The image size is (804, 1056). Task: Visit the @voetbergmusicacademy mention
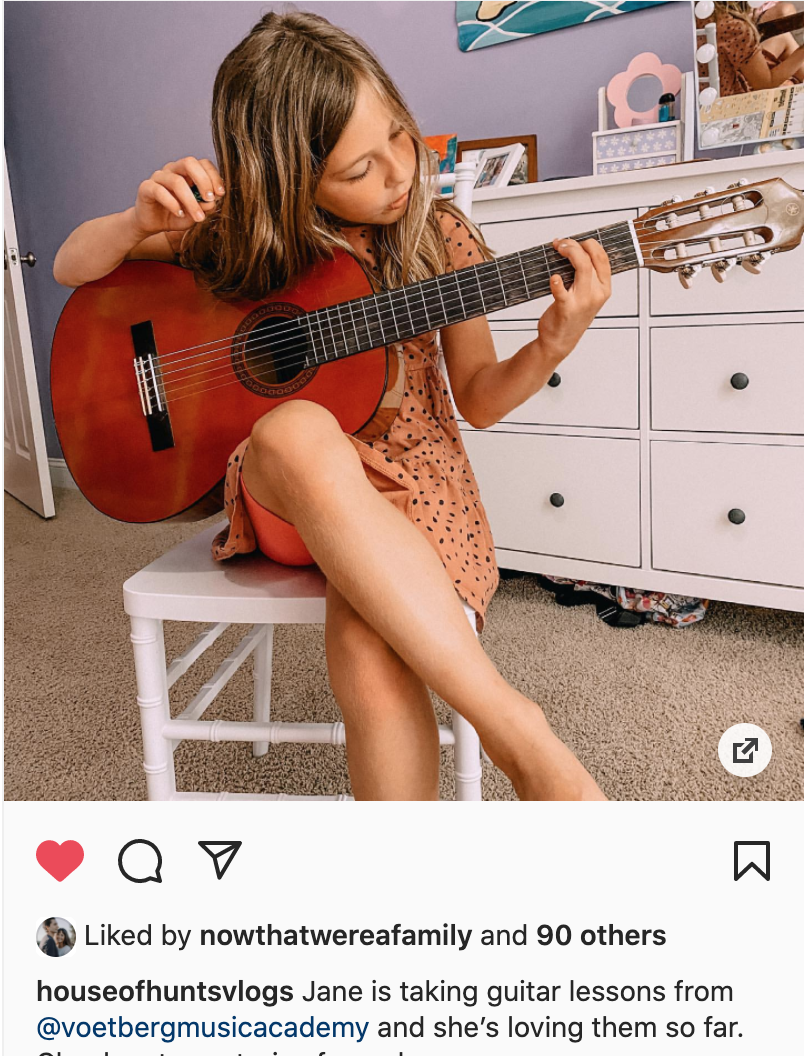point(202,1027)
